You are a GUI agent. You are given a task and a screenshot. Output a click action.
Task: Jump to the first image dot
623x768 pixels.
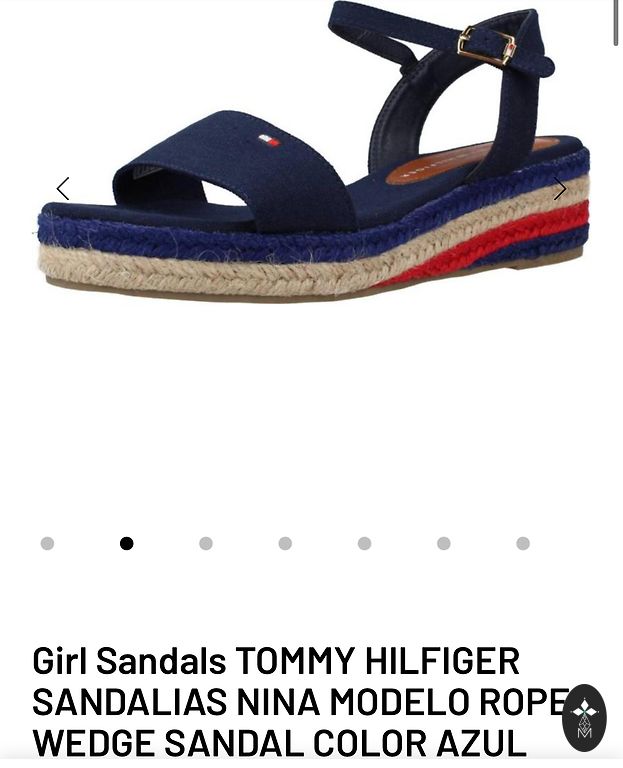point(47,543)
